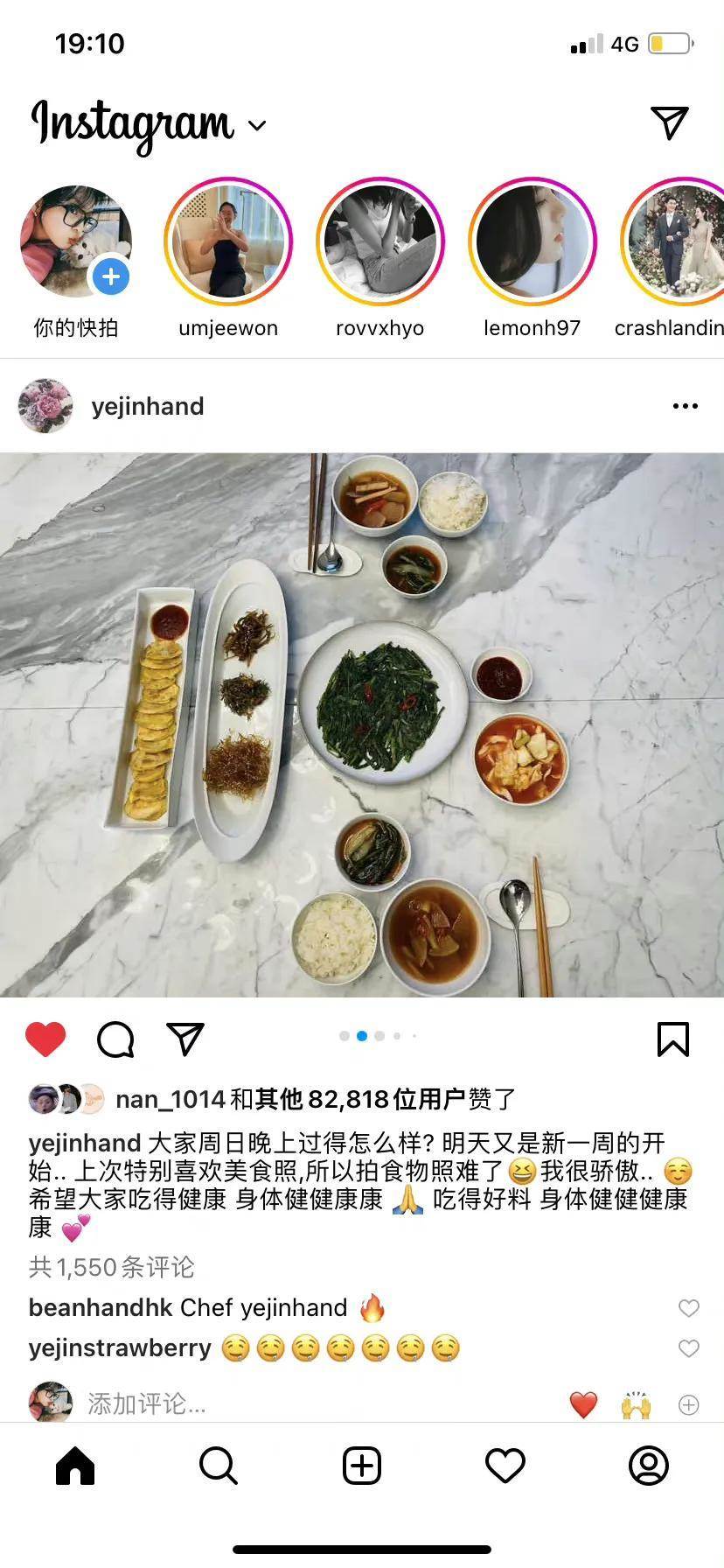Viewport: 724px width, 1568px height.
Task: Go to the Profile tab
Action: point(648,1466)
